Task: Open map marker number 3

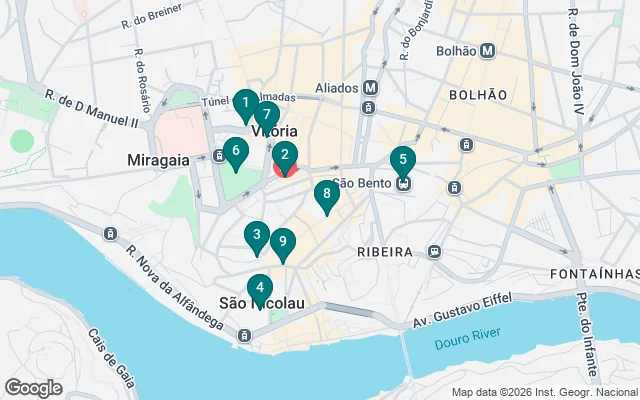Action: click(257, 236)
